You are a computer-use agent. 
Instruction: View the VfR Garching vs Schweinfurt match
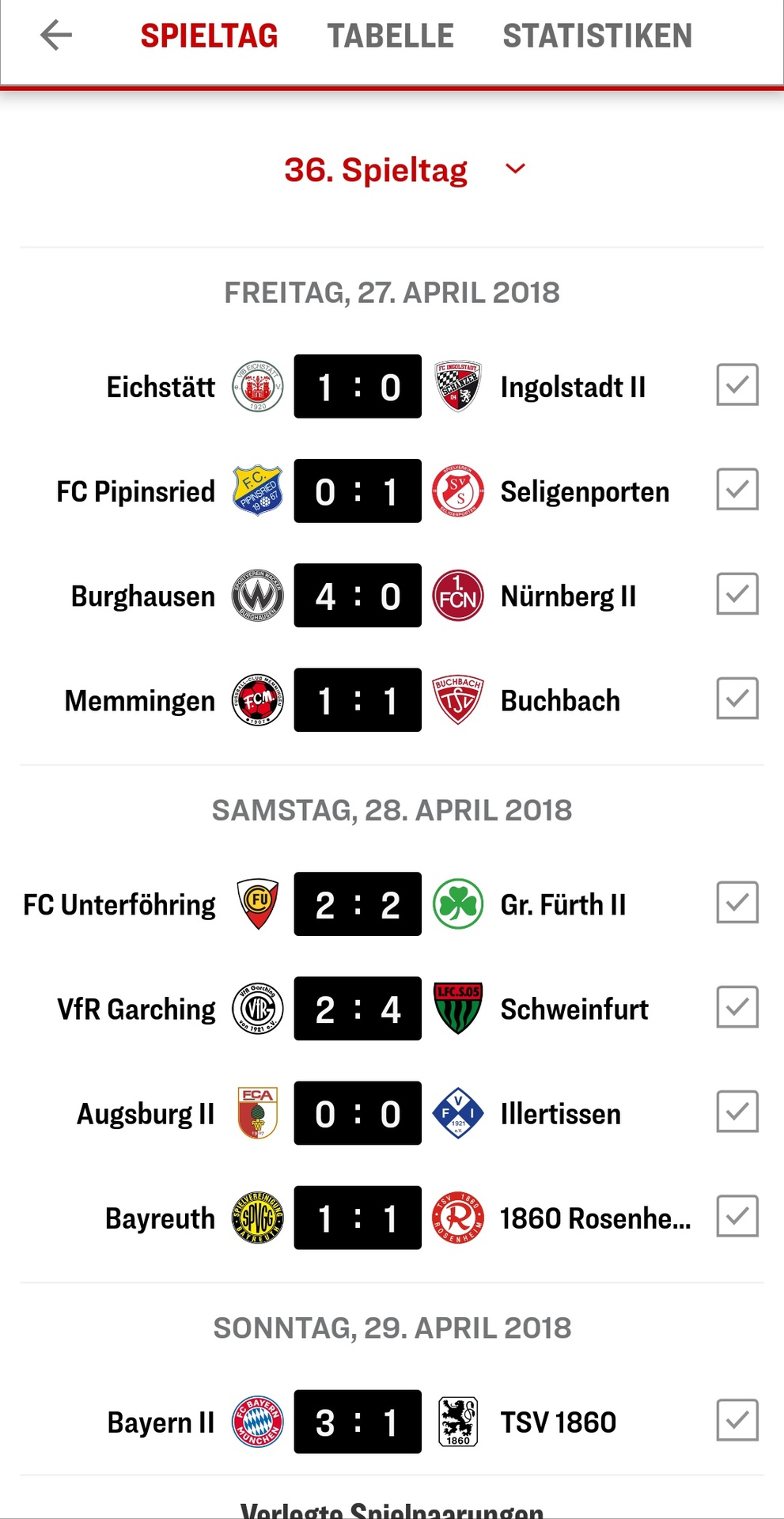(x=358, y=1009)
